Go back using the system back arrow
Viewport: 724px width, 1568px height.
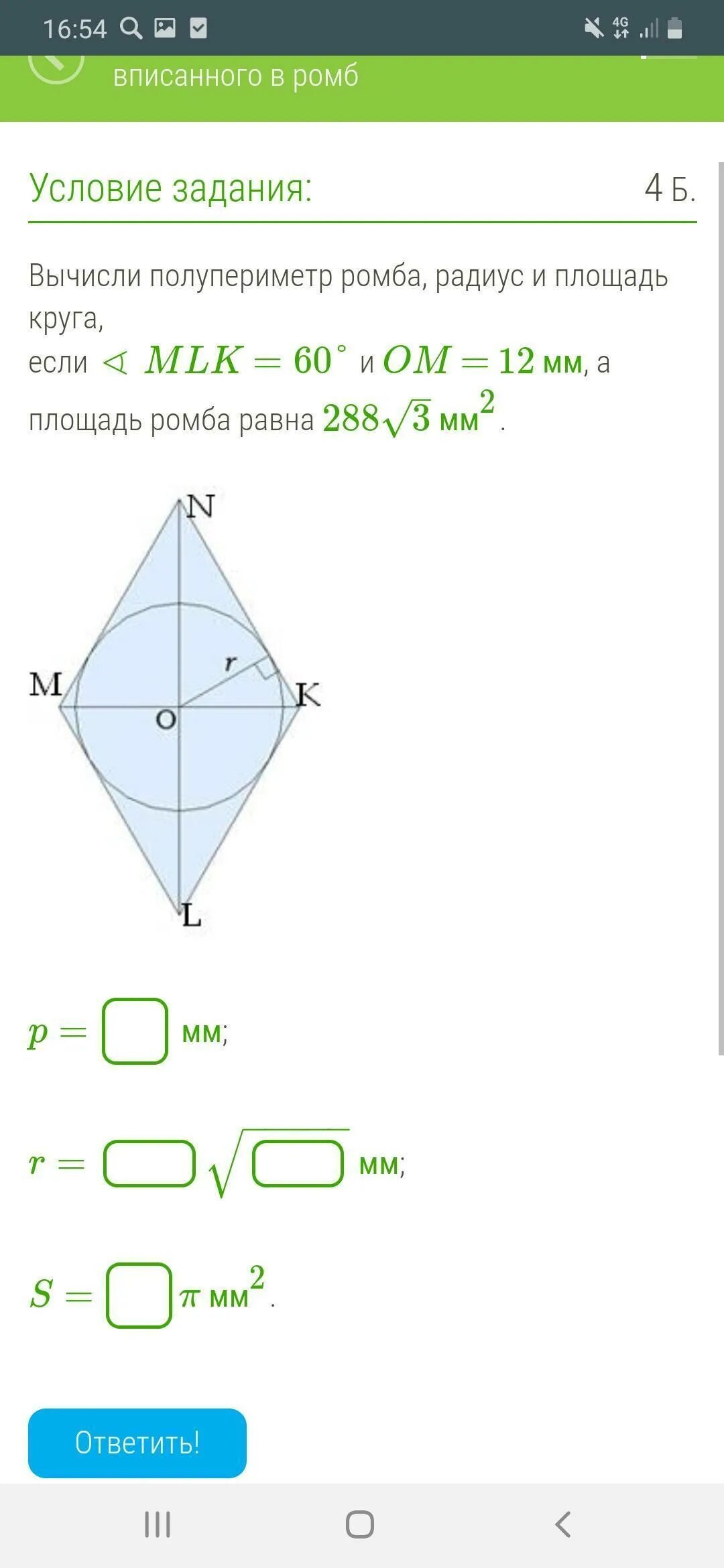(x=563, y=1524)
